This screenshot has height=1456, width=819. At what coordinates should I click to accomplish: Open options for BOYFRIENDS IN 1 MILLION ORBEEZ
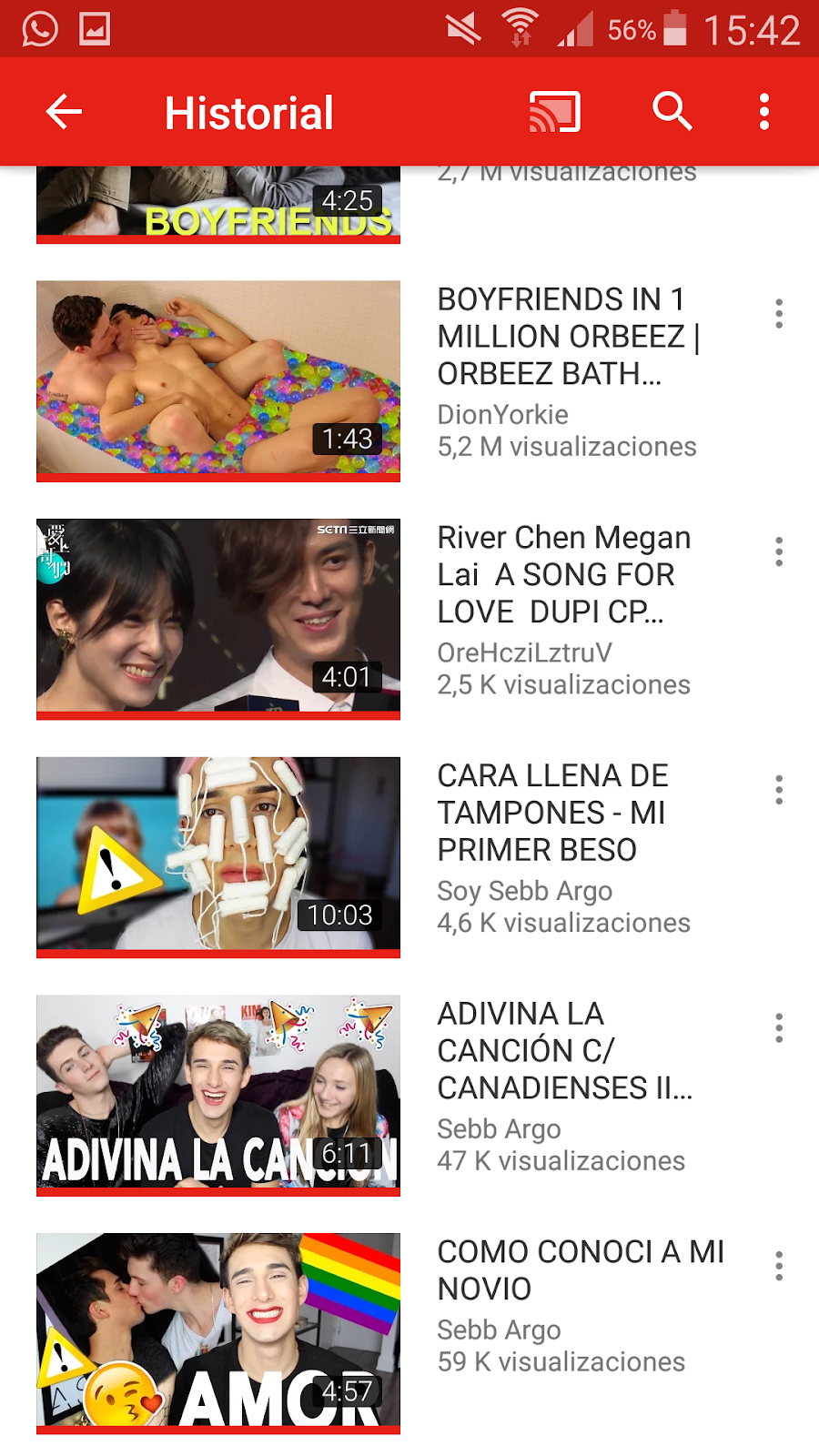click(779, 313)
